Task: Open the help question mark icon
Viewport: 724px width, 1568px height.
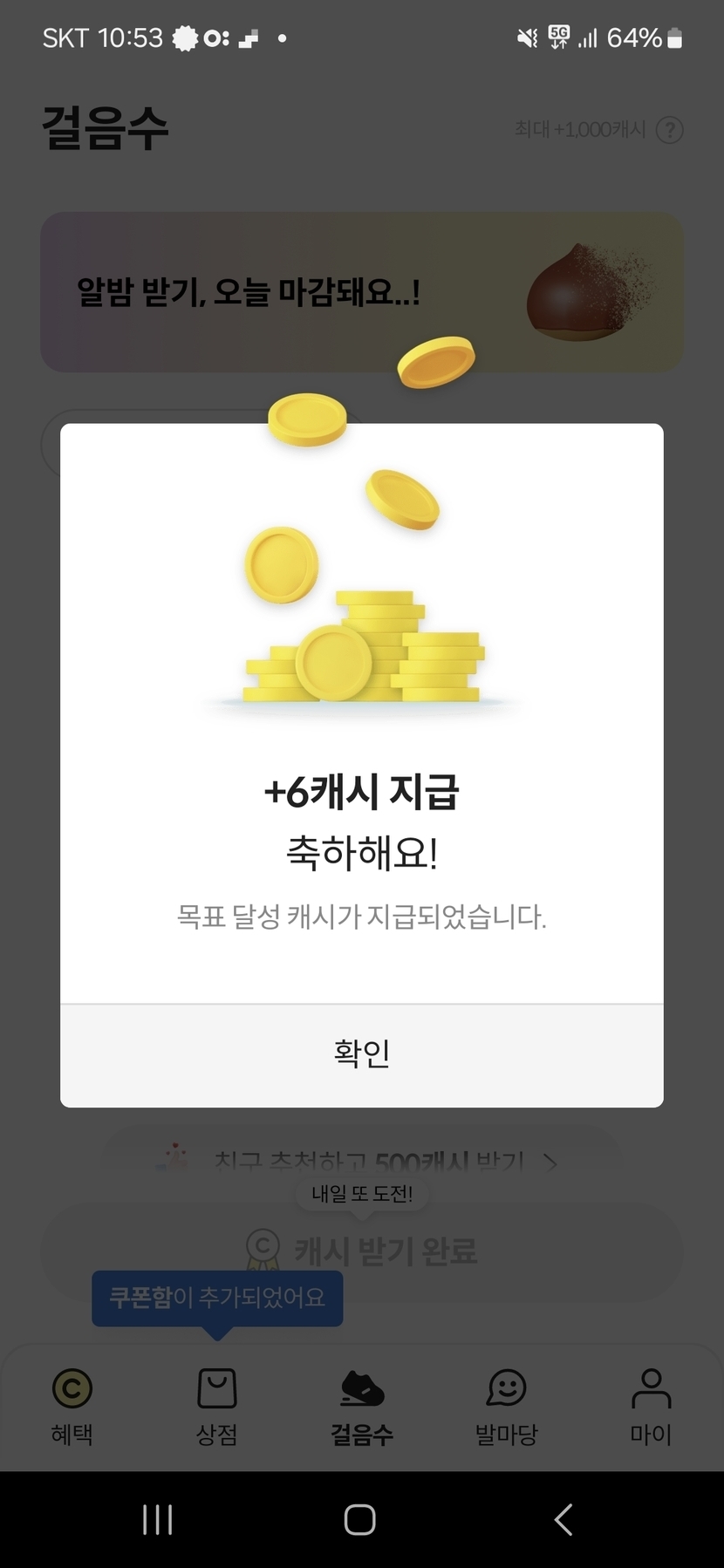Action: click(669, 130)
